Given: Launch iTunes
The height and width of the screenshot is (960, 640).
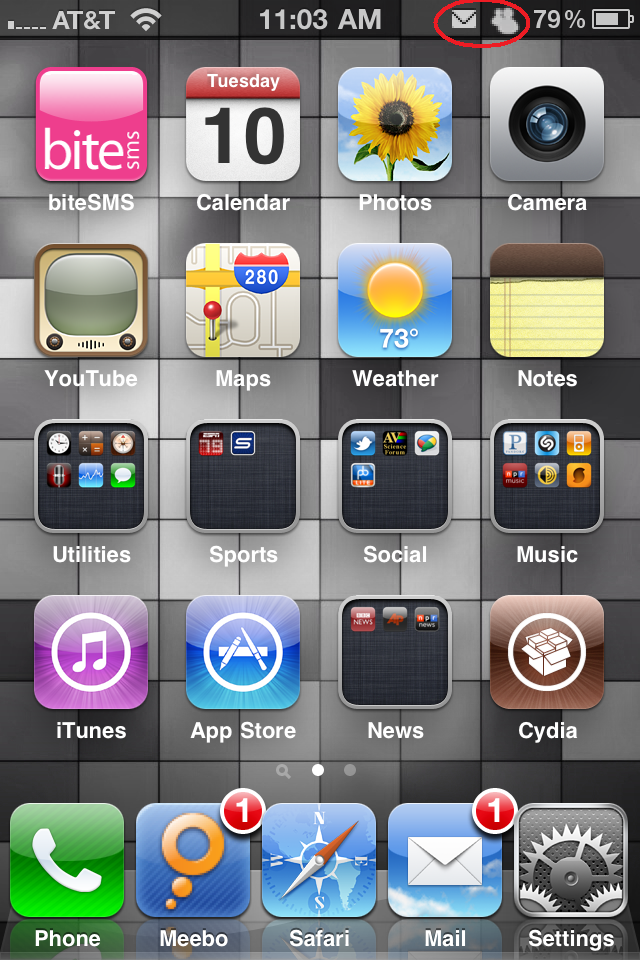Looking at the screenshot, I should pos(91,652).
